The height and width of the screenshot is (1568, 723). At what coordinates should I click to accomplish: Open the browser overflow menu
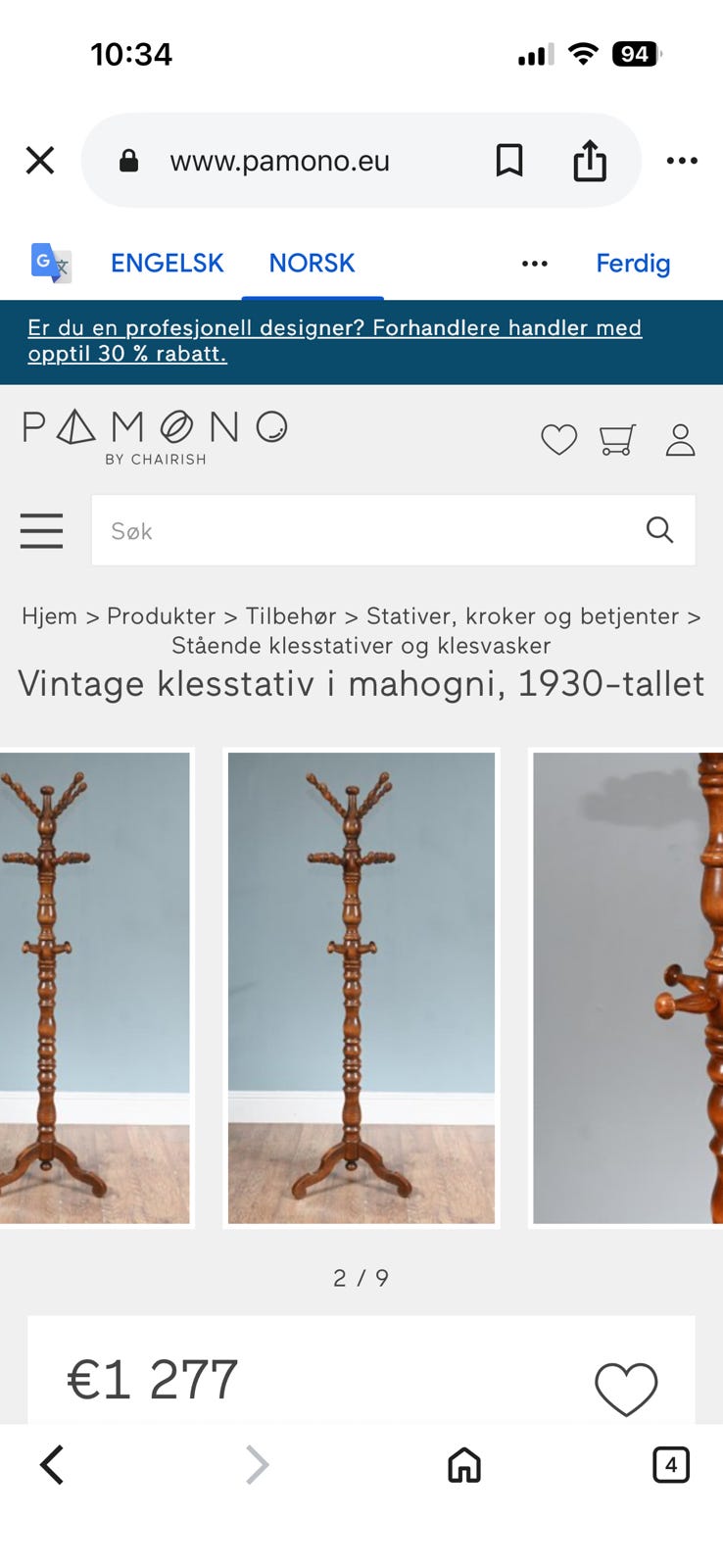coord(681,160)
